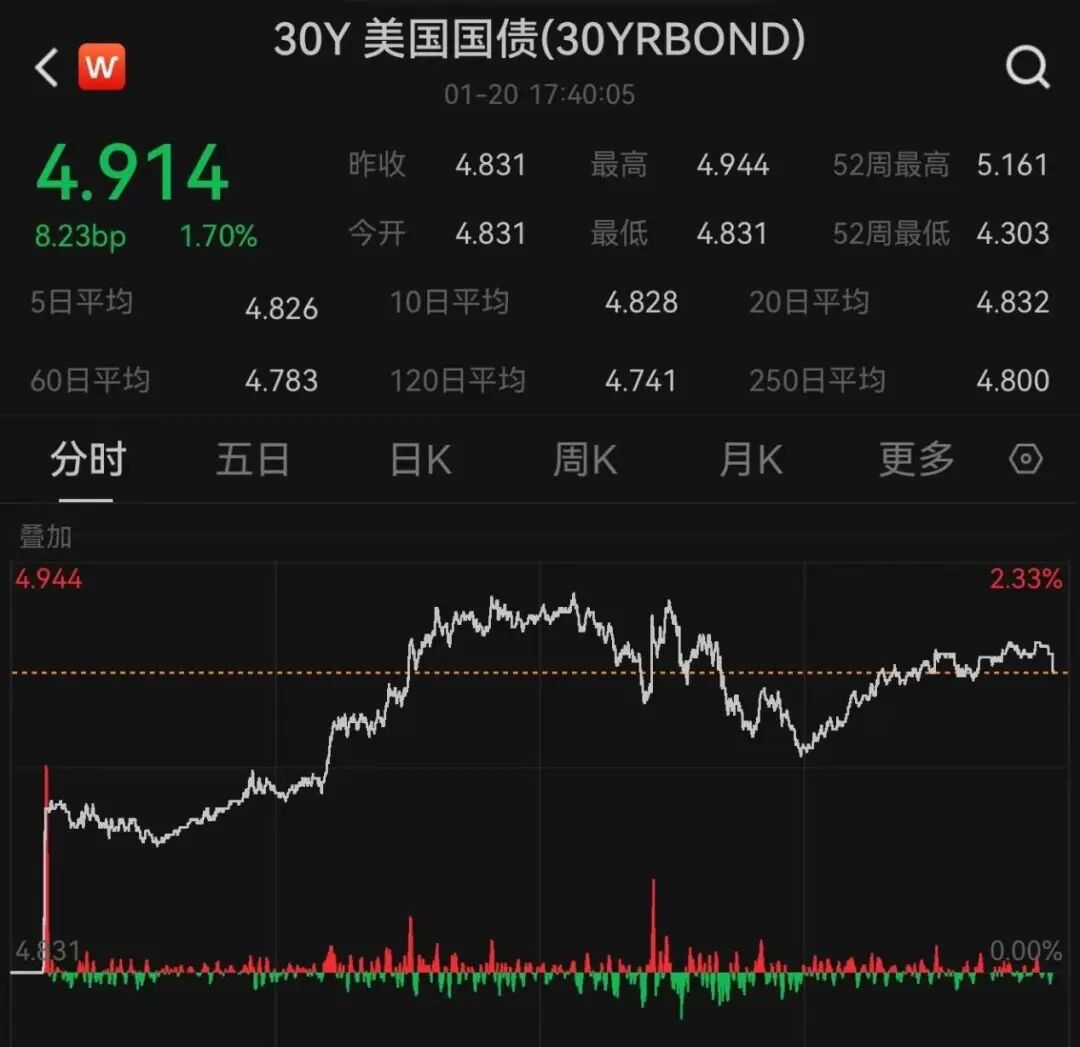Select the 日K chart tab

pyautogui.click(x=420, y=461)
